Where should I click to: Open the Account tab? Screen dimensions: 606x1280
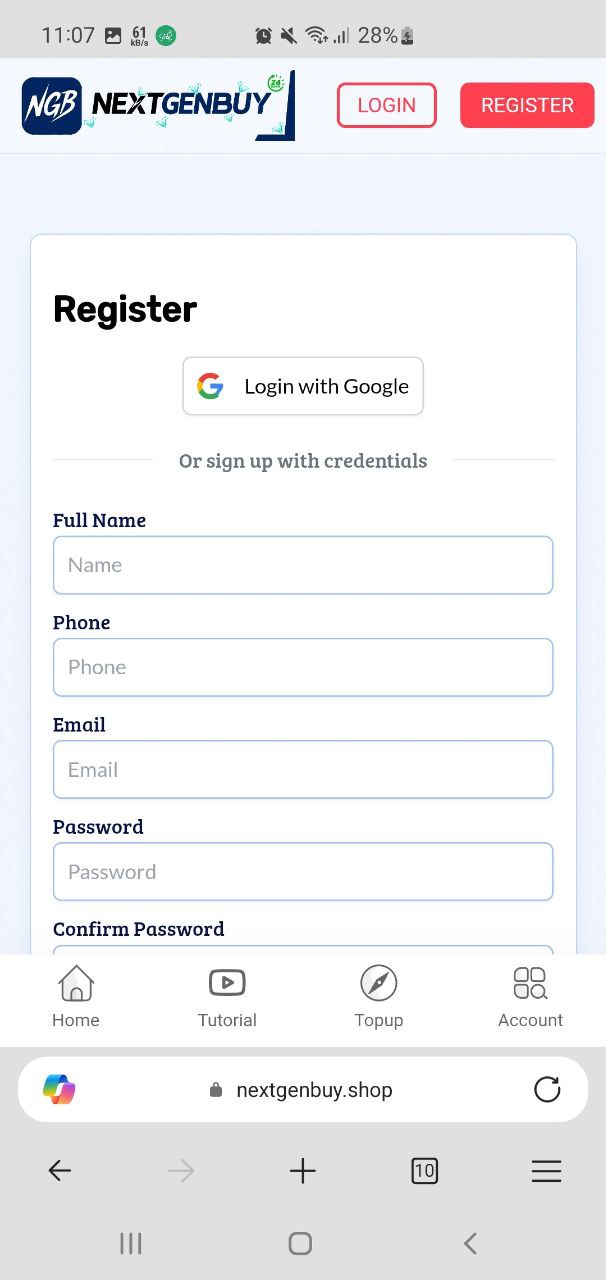pyautogui.click(x=530, y=997)
